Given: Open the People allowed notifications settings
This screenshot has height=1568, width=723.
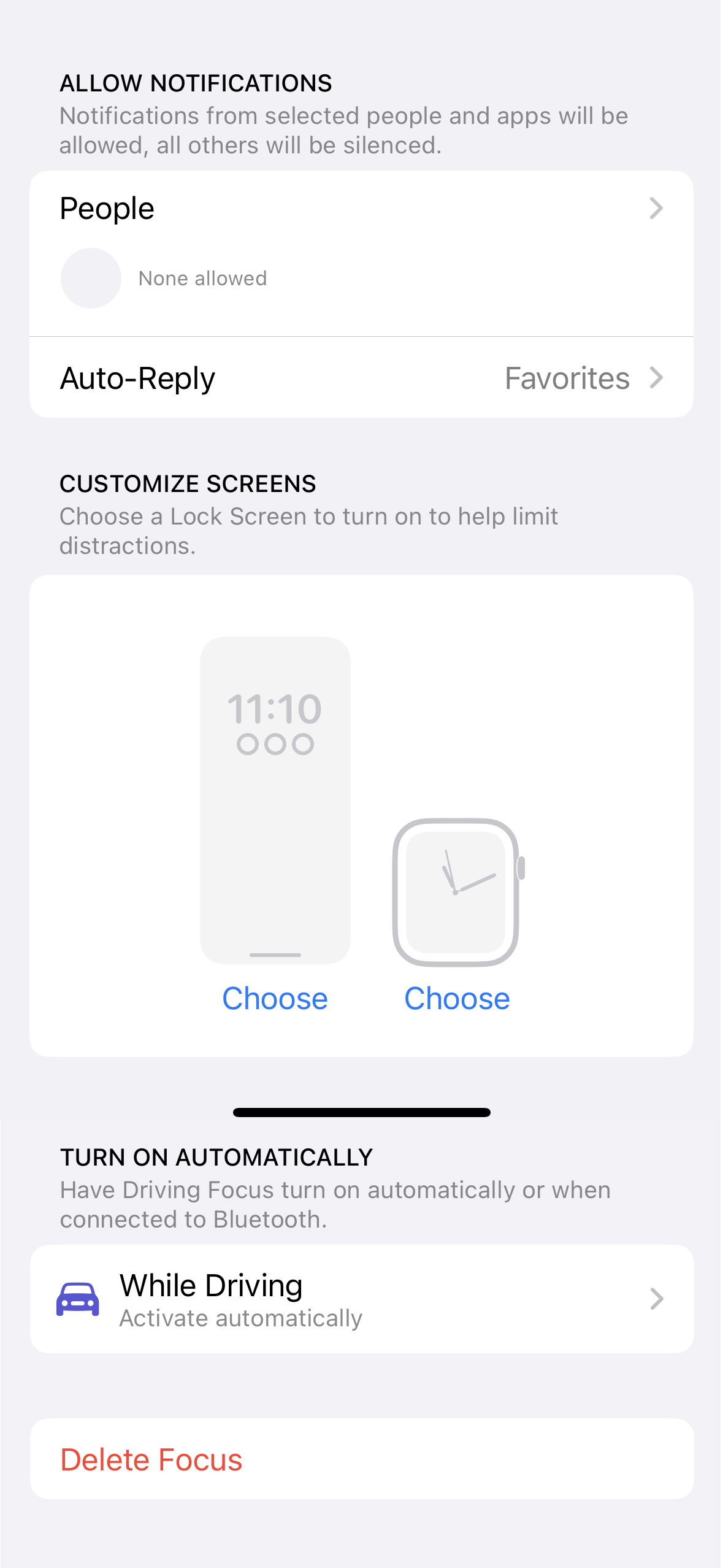Looking at the screenshot, I should 361,209.
